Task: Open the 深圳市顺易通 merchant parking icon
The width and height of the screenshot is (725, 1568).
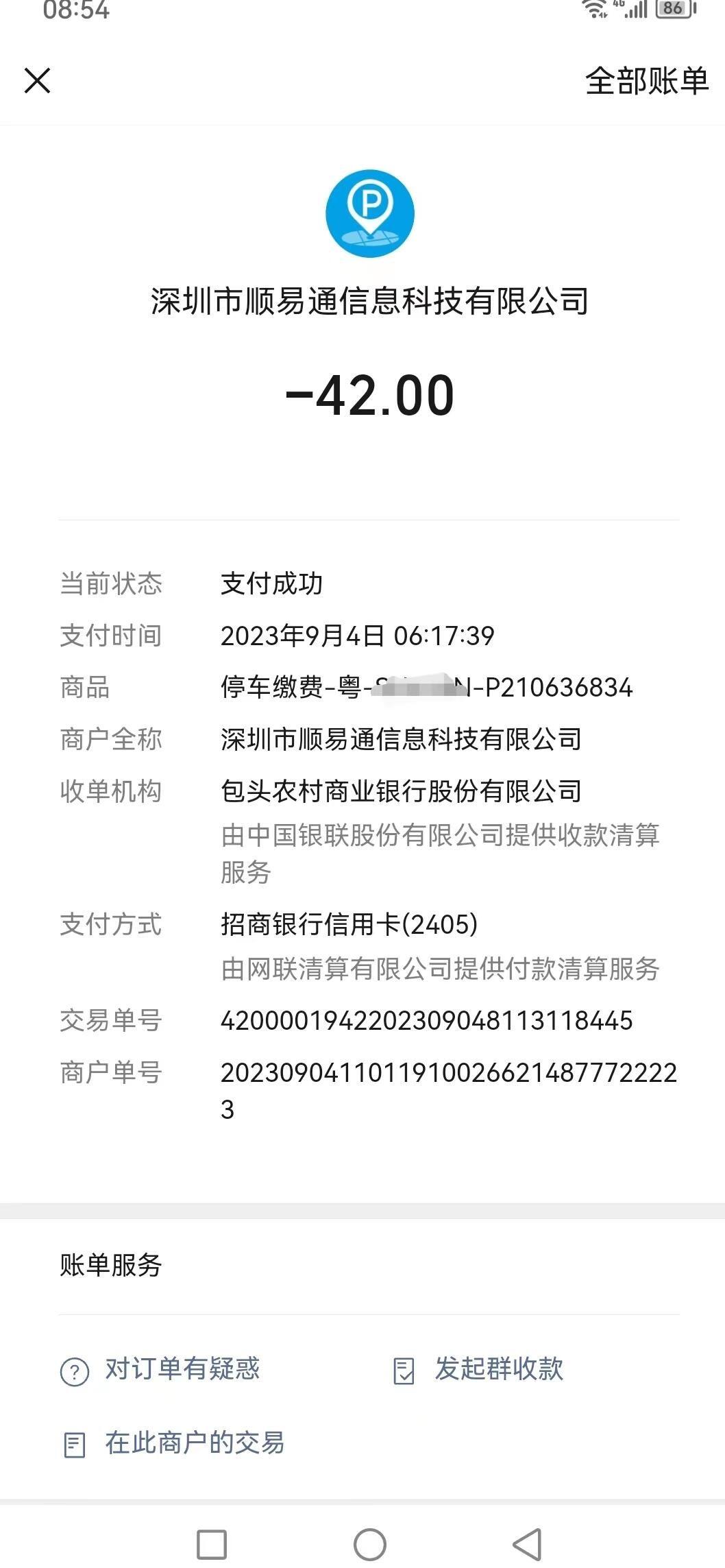Action: pyautogui.click(x=369, y=213)
